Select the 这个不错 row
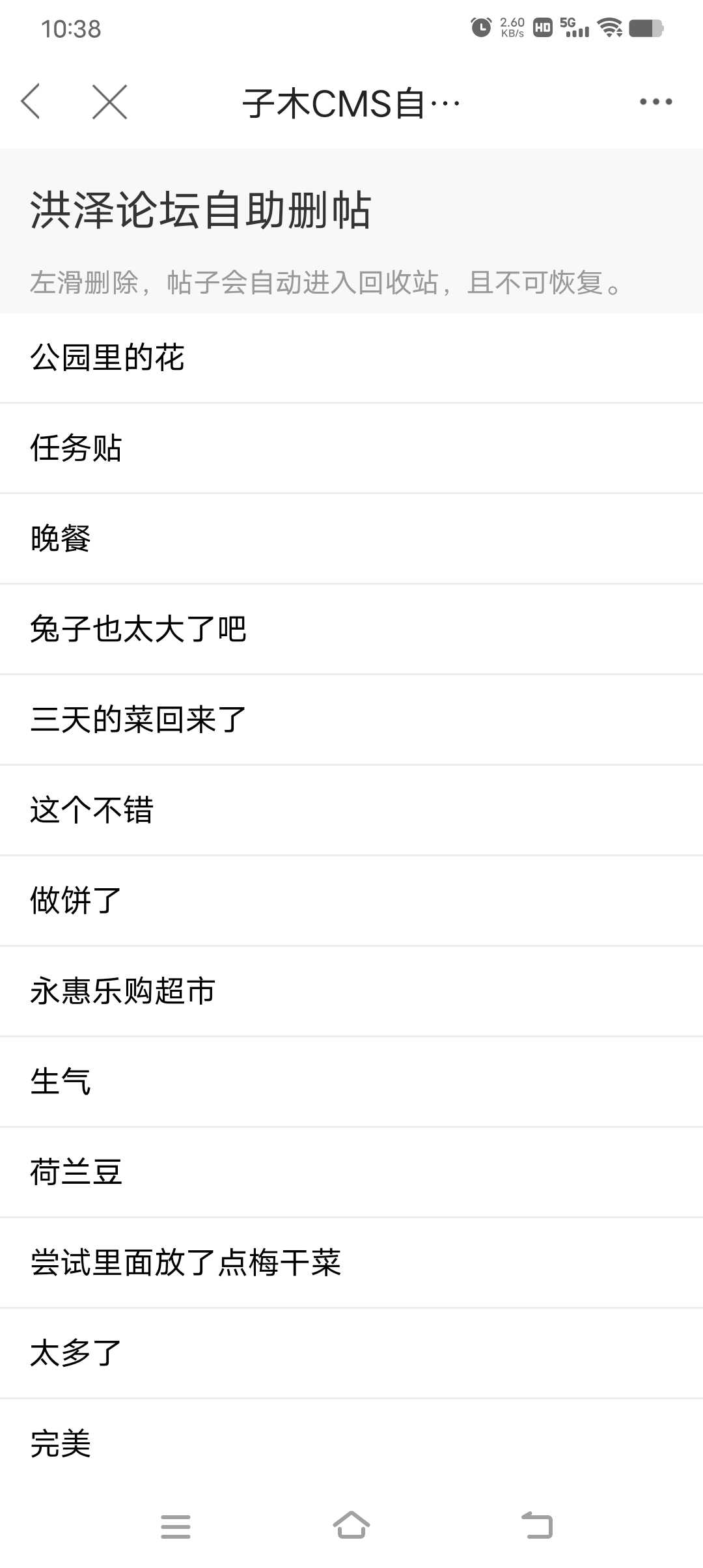Viewport: 703px width, 1568px height. (351, 811)
